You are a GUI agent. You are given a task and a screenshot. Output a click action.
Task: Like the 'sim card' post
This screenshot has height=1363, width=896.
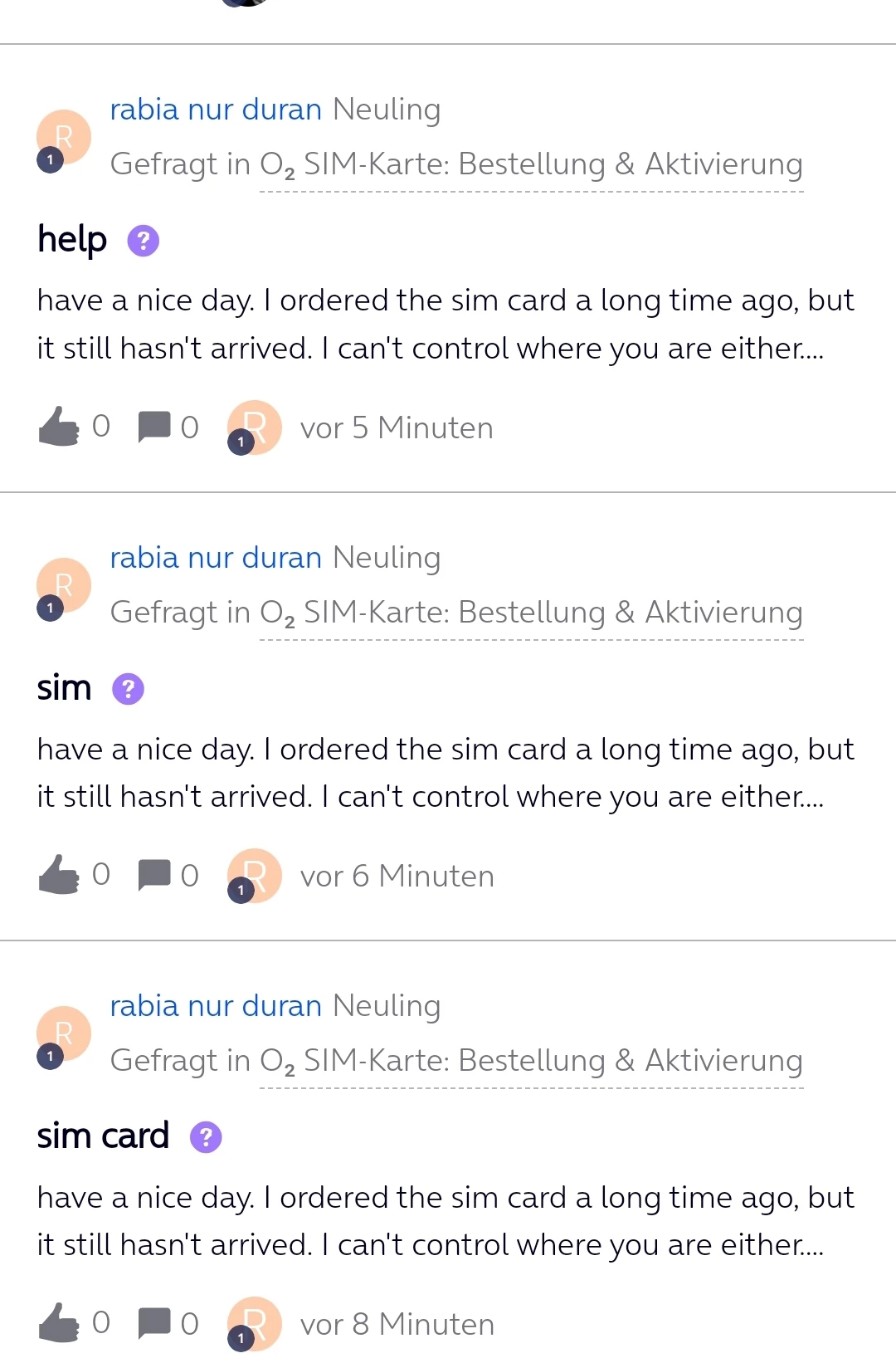click(59, 1323)
